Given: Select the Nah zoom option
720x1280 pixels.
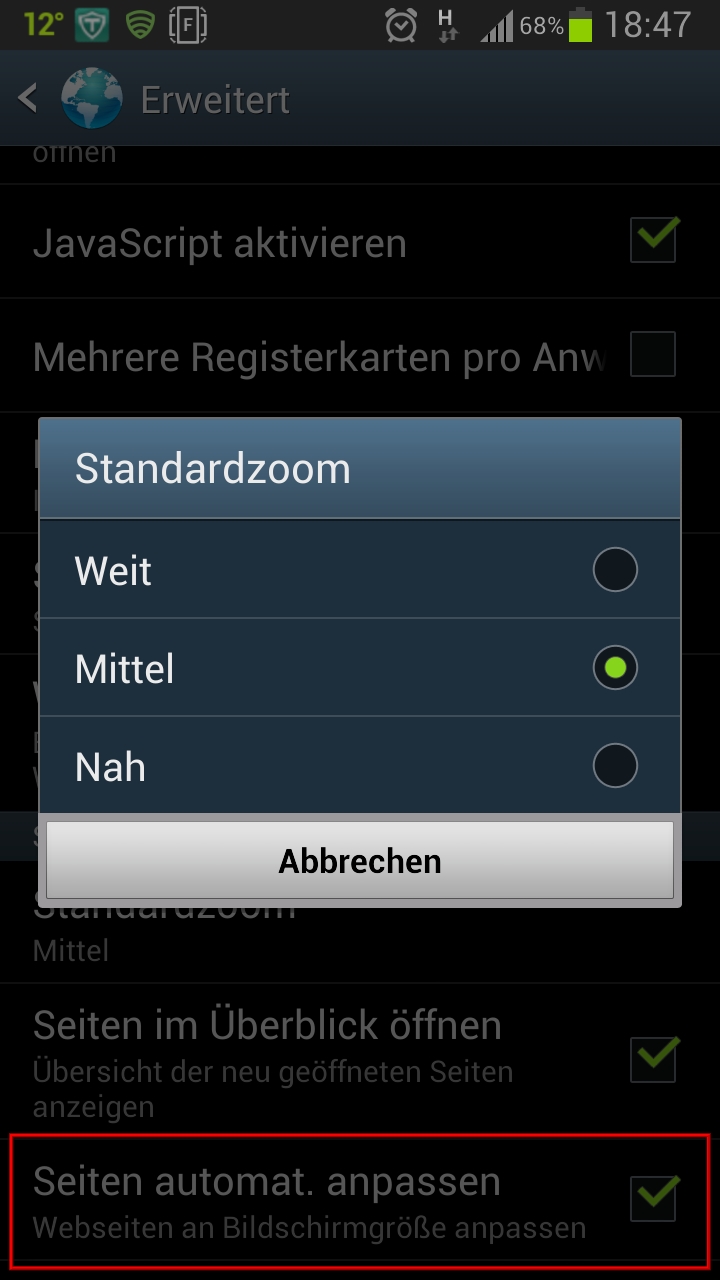Looking at the screenshot, I should click(x=360, y=766).
